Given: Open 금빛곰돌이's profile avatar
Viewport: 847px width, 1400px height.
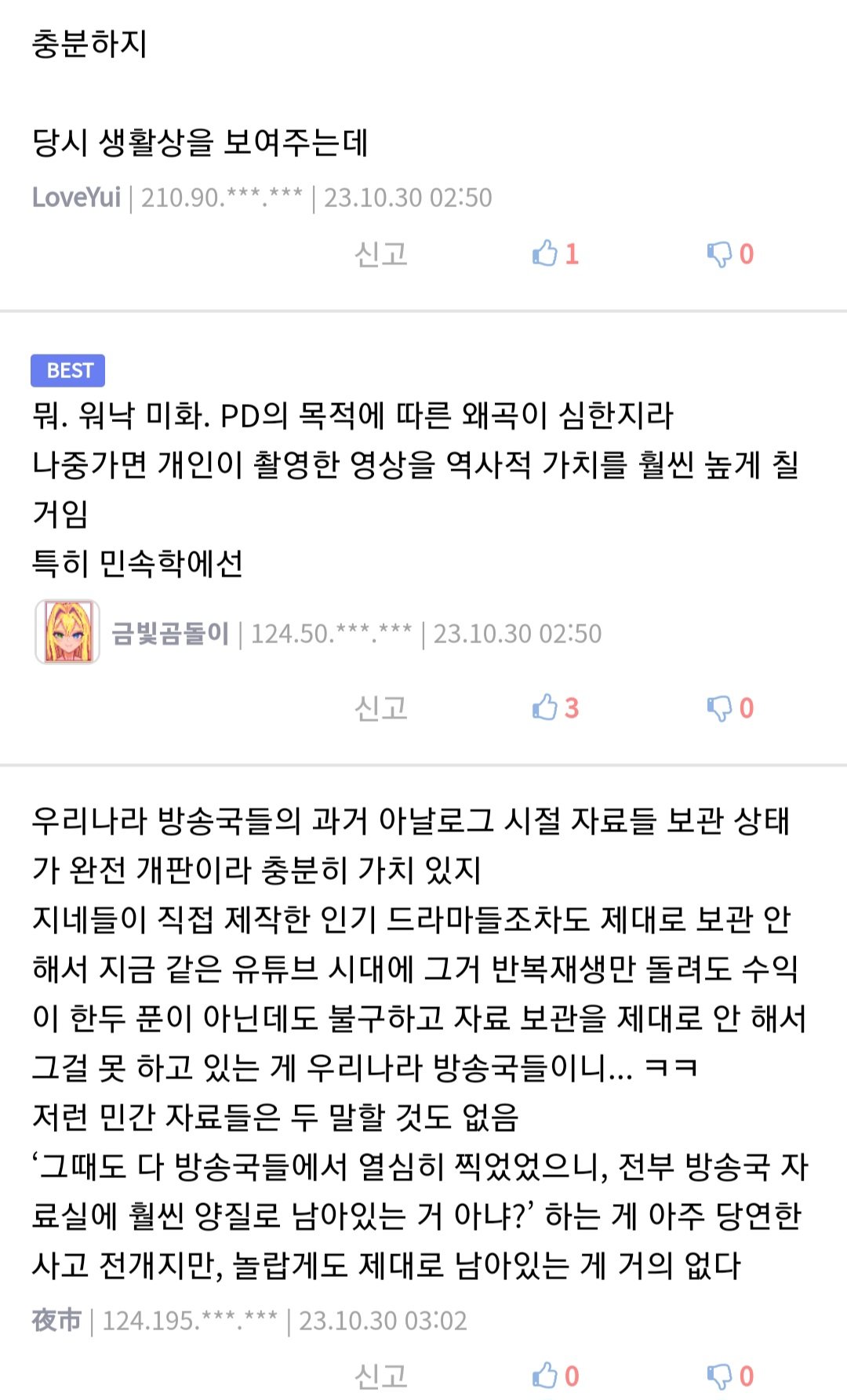Looking at the screenshot, I should [x=67, y=632].
